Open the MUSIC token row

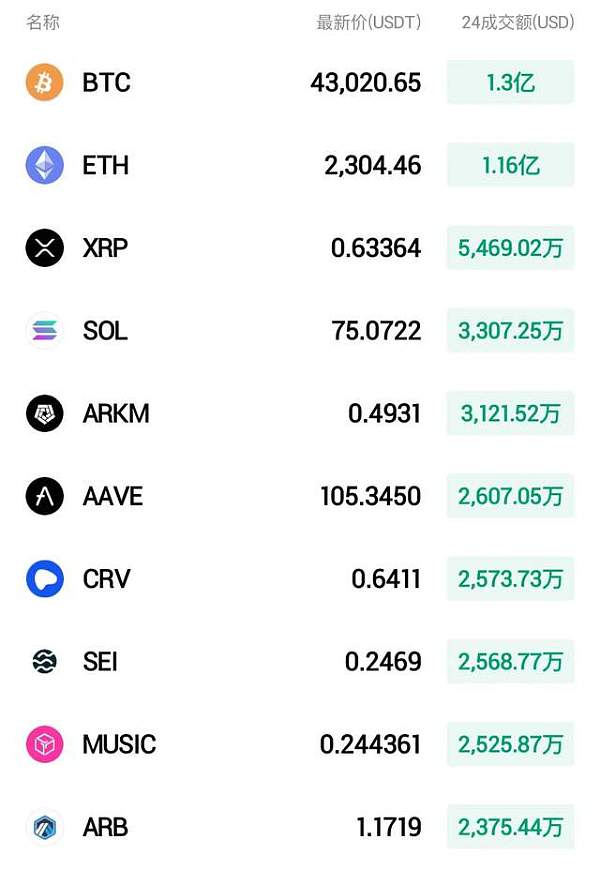point(119,744)
